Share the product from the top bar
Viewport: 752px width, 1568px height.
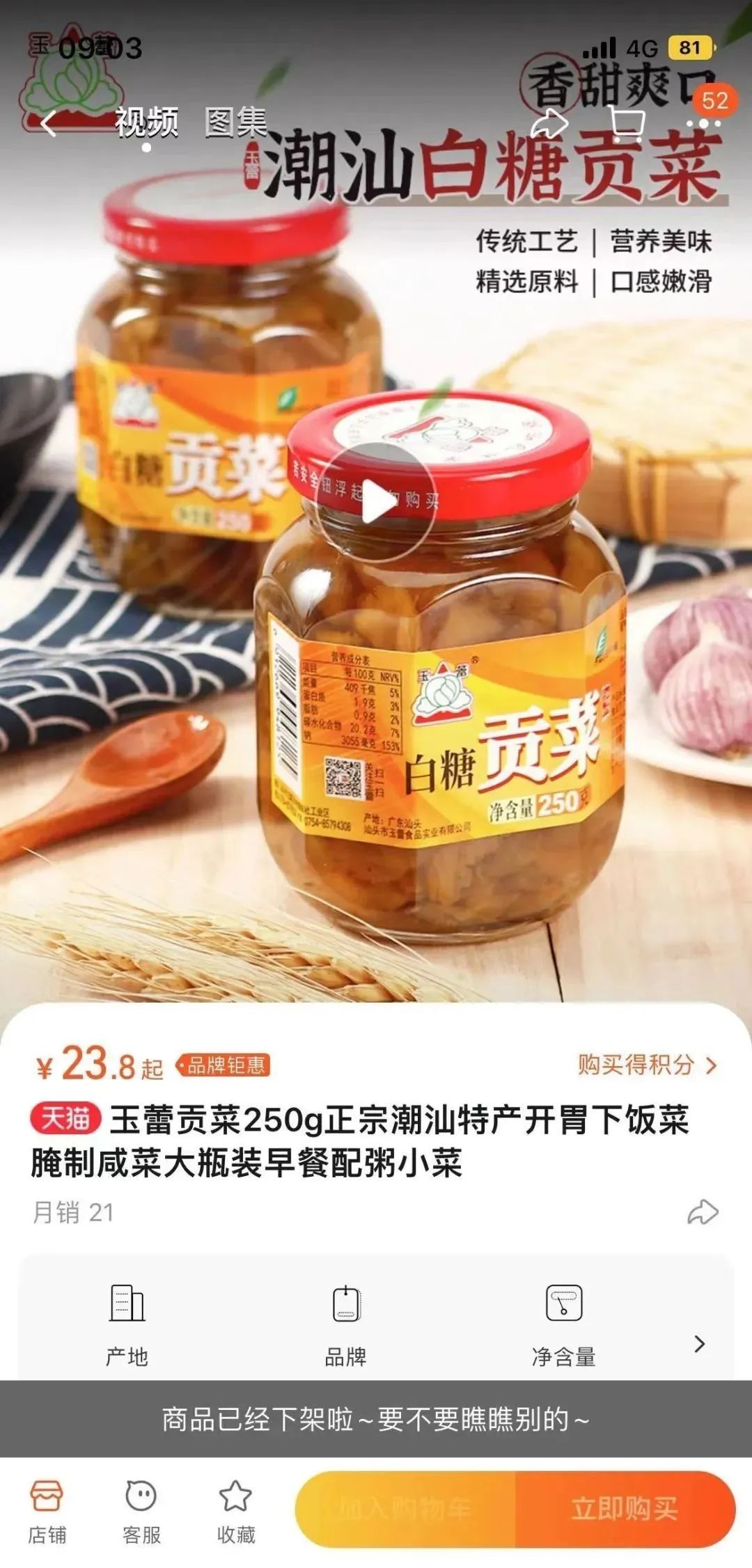click(549, 124)
